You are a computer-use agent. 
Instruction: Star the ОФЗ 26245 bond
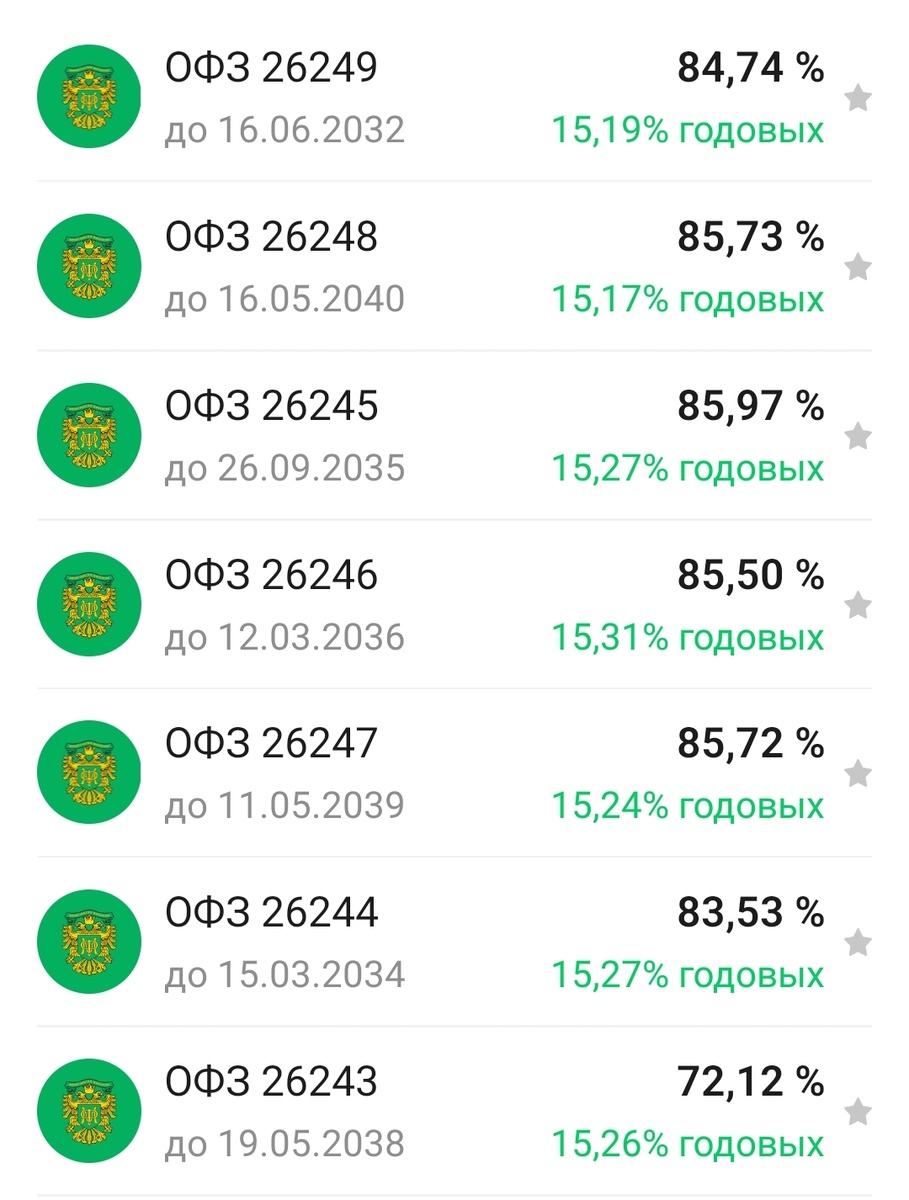pos(858,437)
